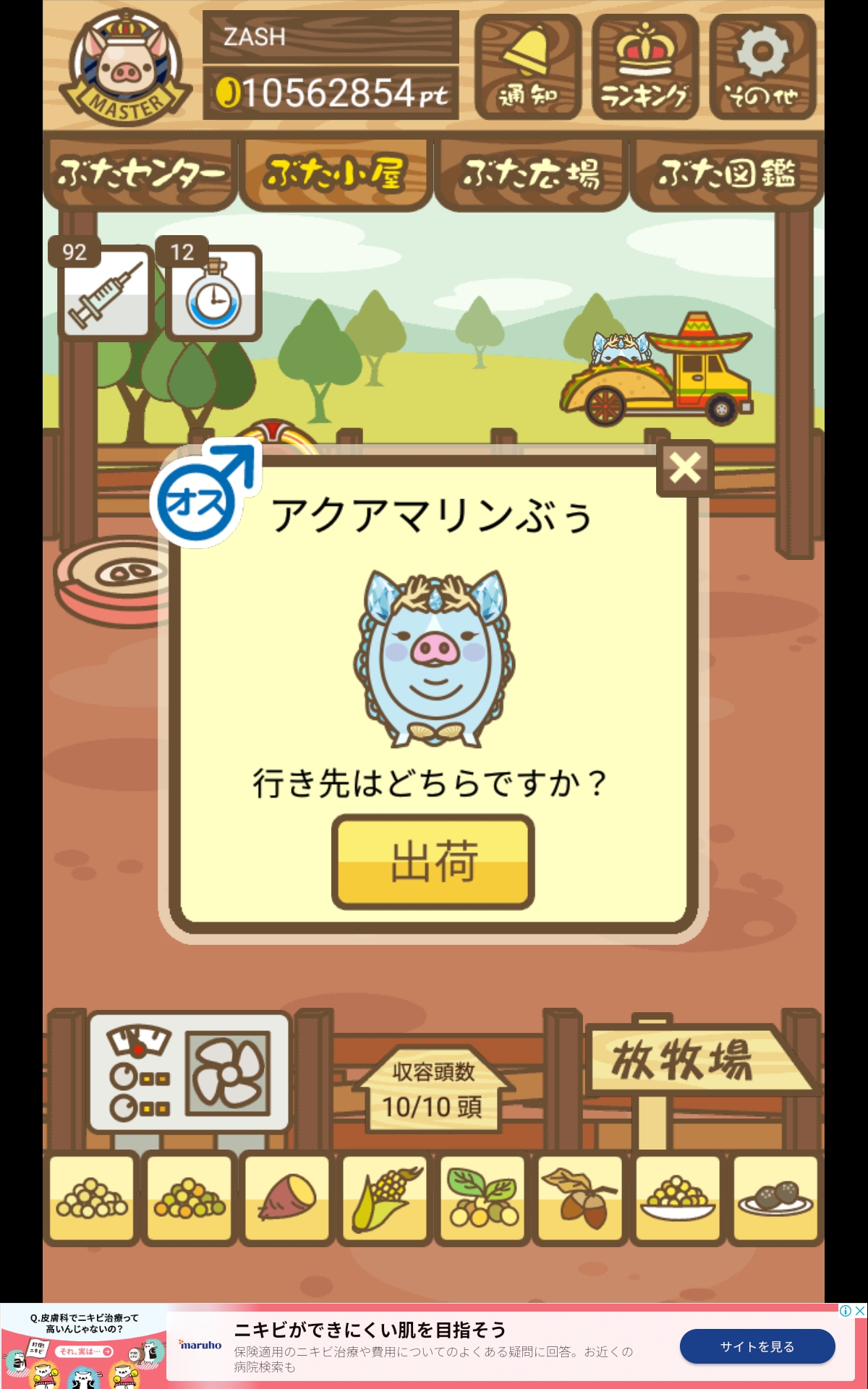The height and width of the screenshot is (1389, 868).
Task: Select the sweet potato feed
Action: point(287,1199)
